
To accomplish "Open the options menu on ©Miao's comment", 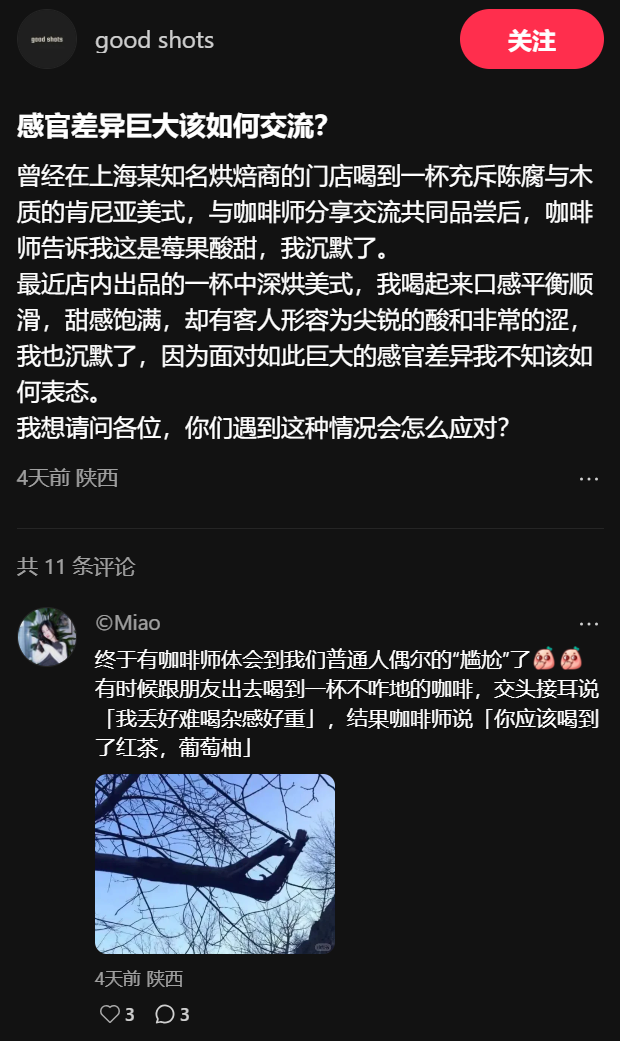I will click(588, 624).
